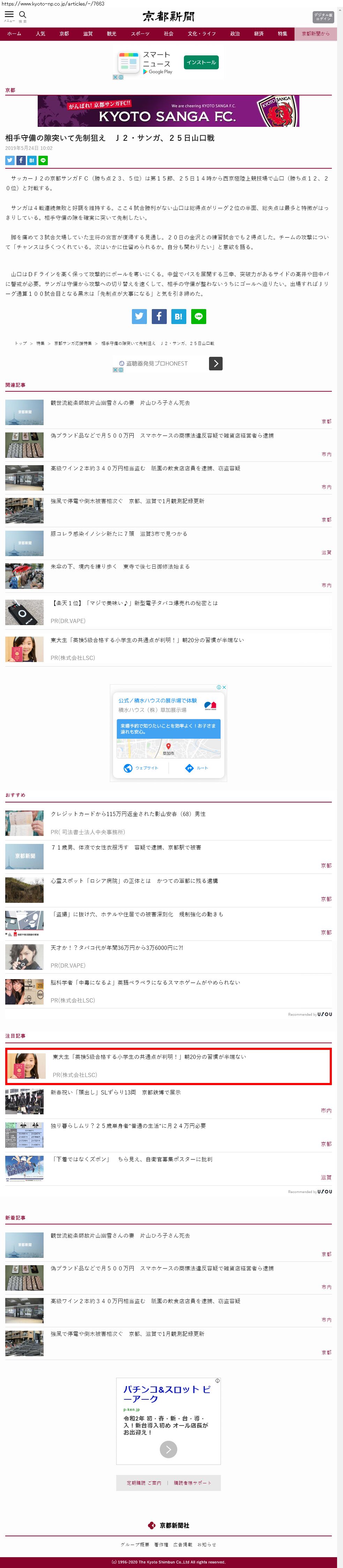
Task: Share via the large LINE icon
Action: tap(199, 316)
